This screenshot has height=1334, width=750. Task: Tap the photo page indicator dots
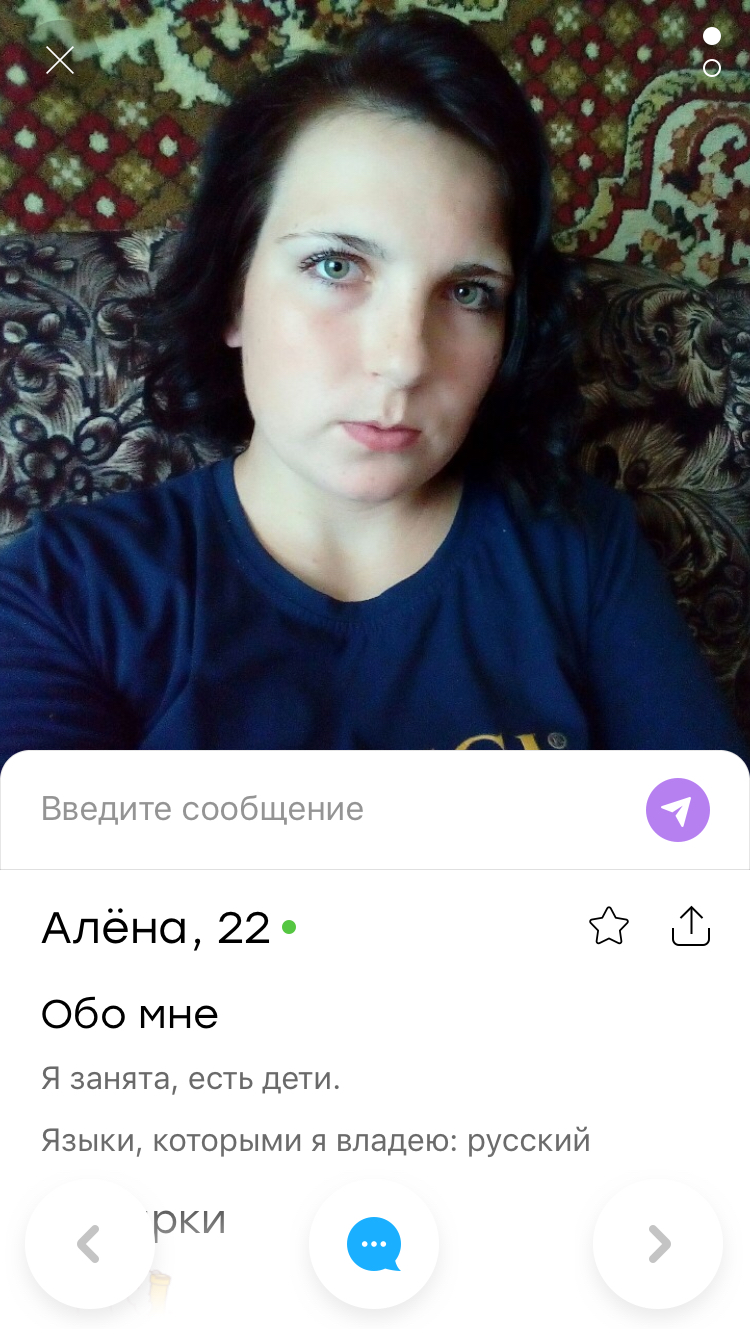711,52
